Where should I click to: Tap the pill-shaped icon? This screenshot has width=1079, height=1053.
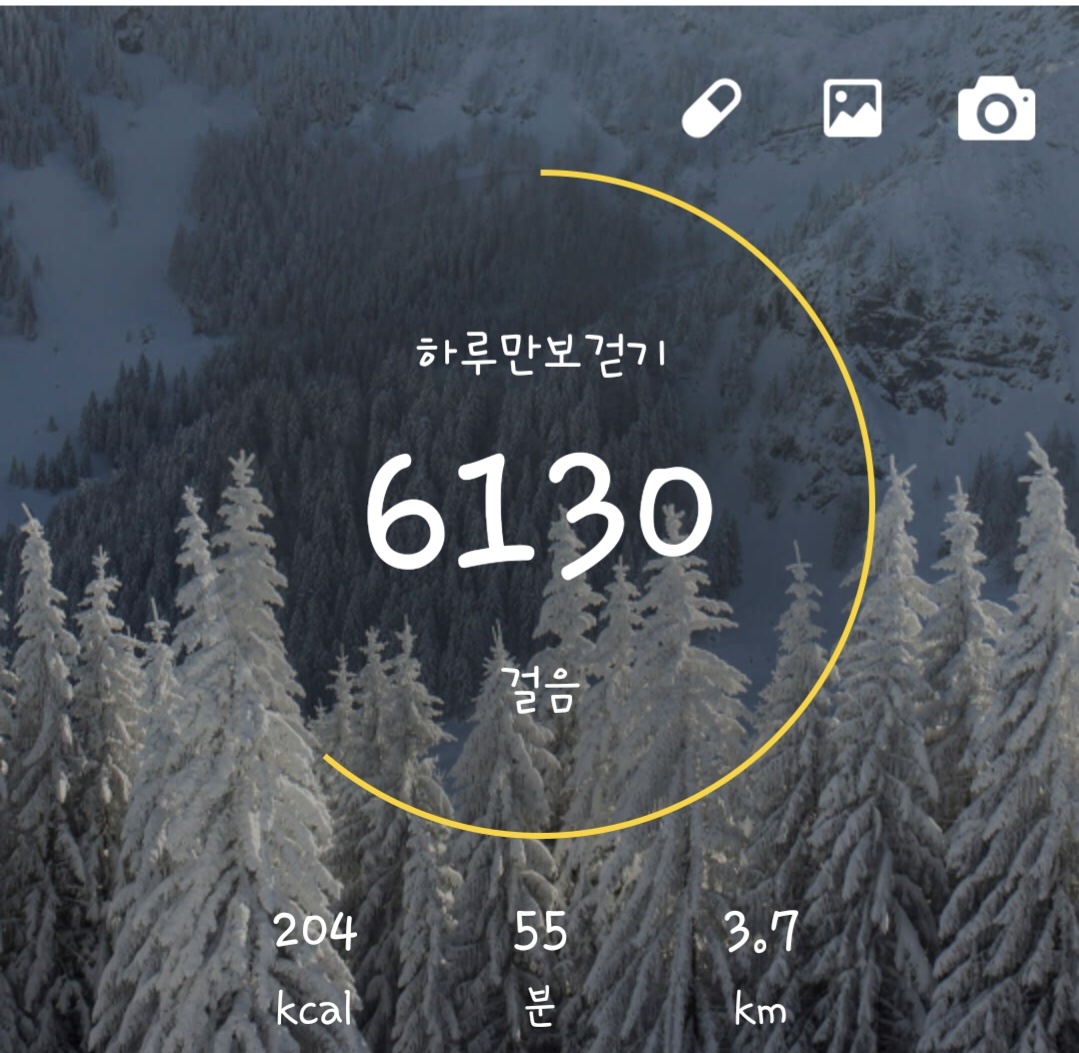(711, 108)
